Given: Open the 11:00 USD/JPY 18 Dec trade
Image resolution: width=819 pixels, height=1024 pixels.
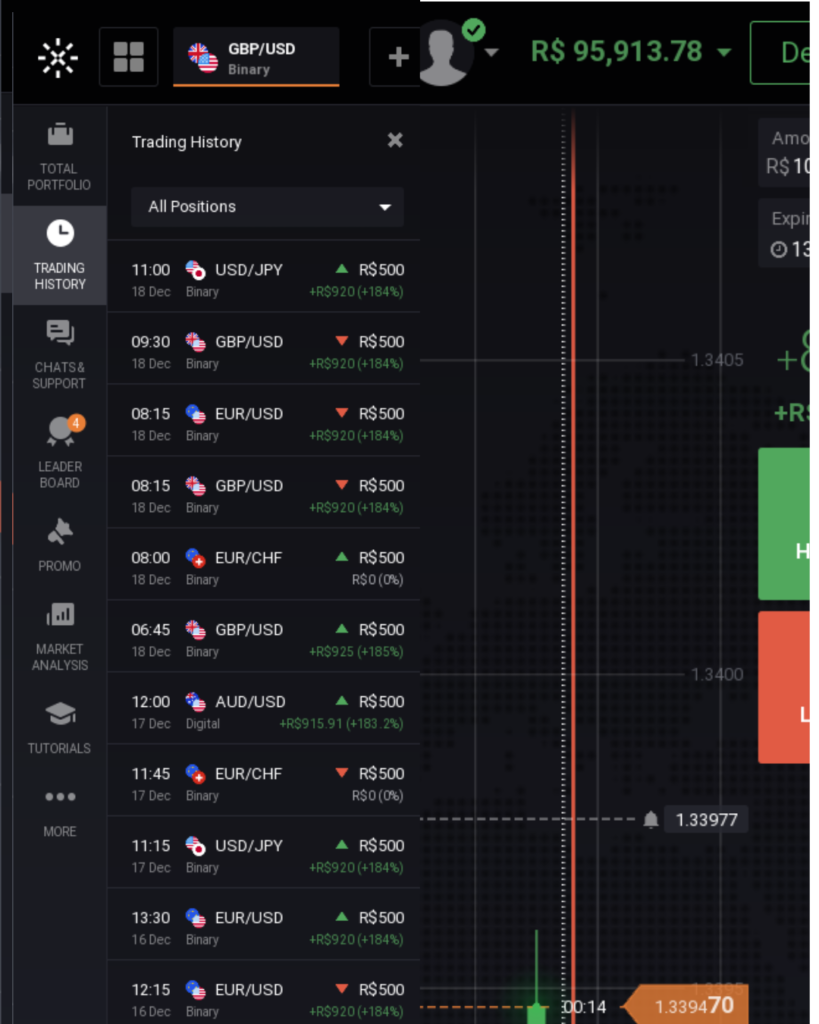Looking at the screenshot, I should pyautogui.click(x=267, y=279).
